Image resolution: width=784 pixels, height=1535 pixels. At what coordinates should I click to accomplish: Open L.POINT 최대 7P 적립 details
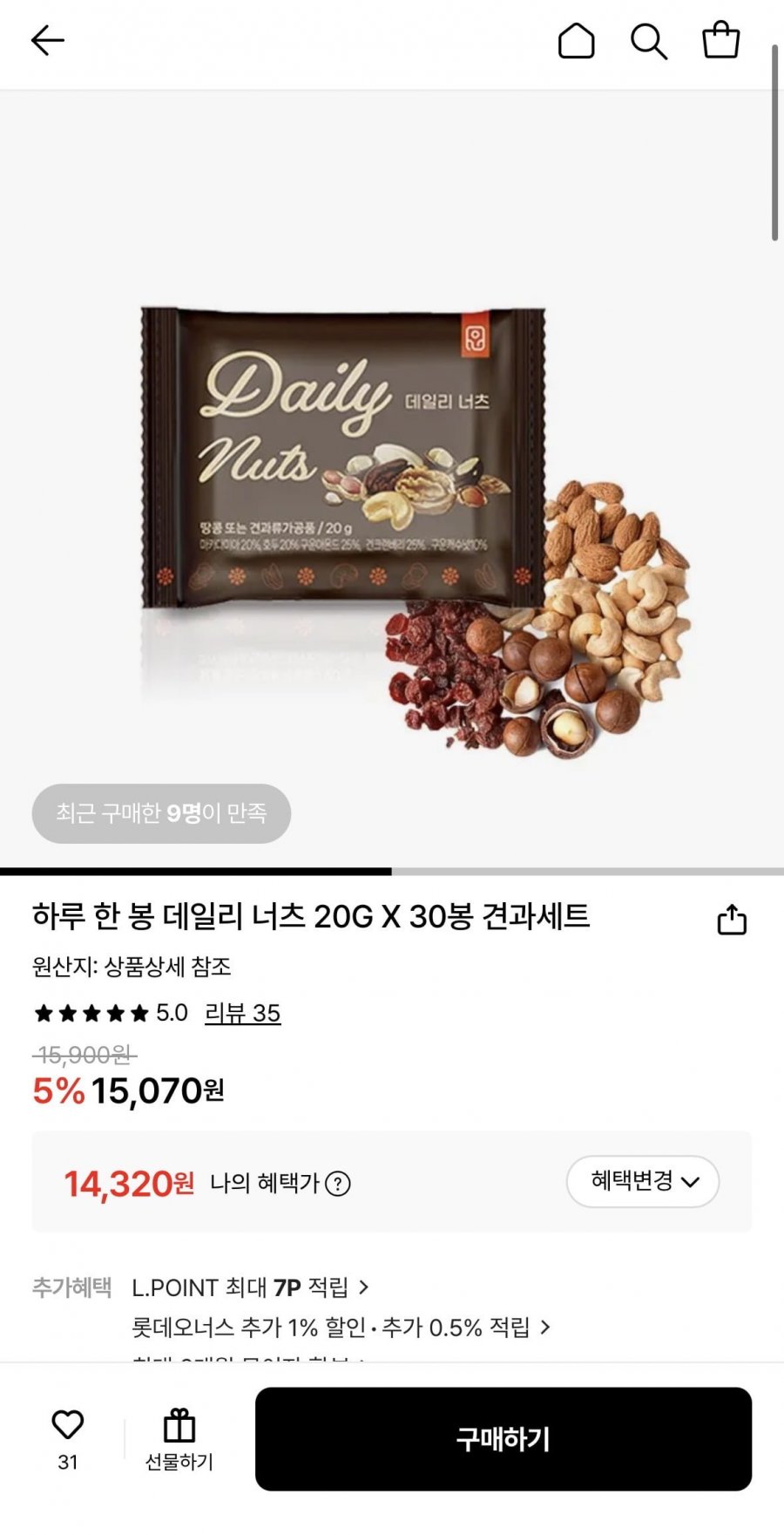(251, 1287)
